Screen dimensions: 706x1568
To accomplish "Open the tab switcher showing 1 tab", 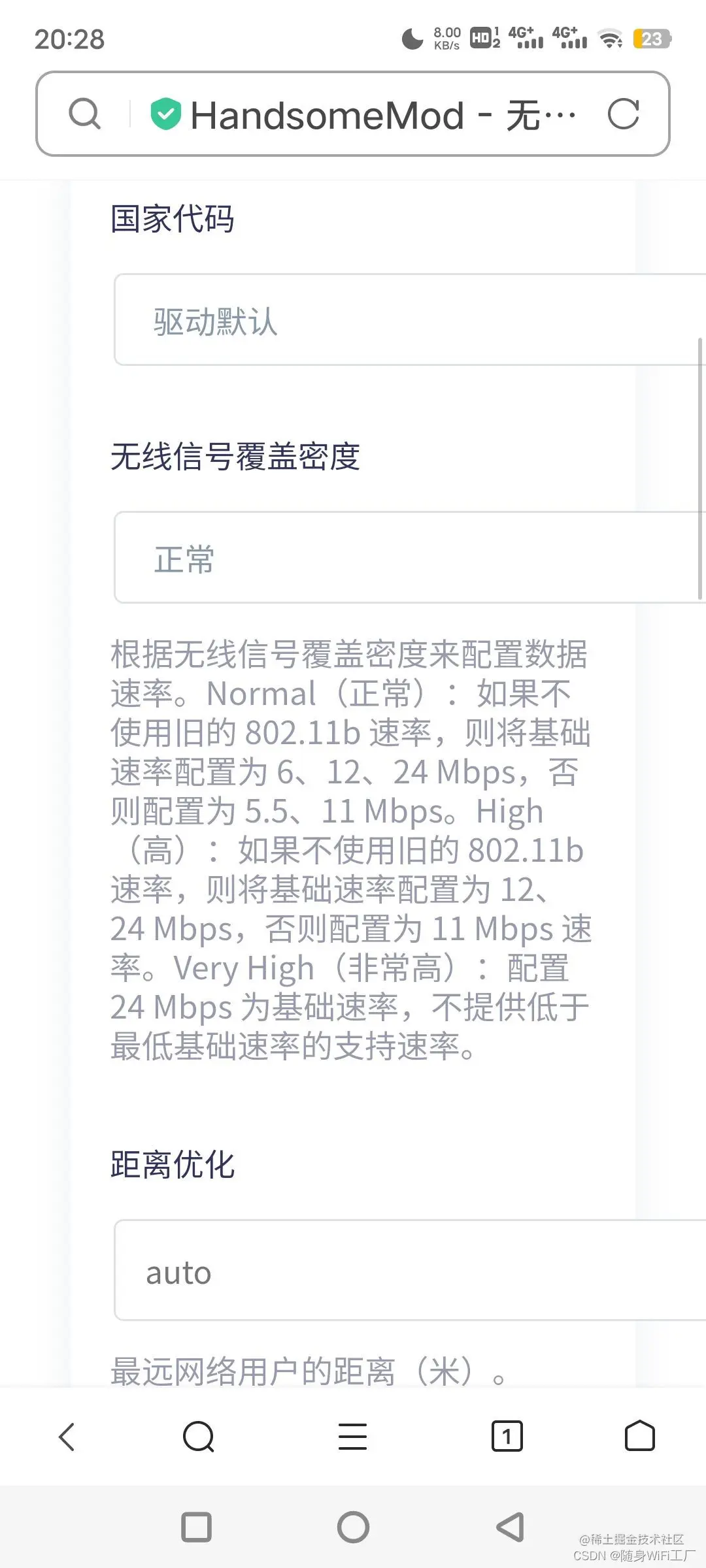I will click(x=507, y=1437).
